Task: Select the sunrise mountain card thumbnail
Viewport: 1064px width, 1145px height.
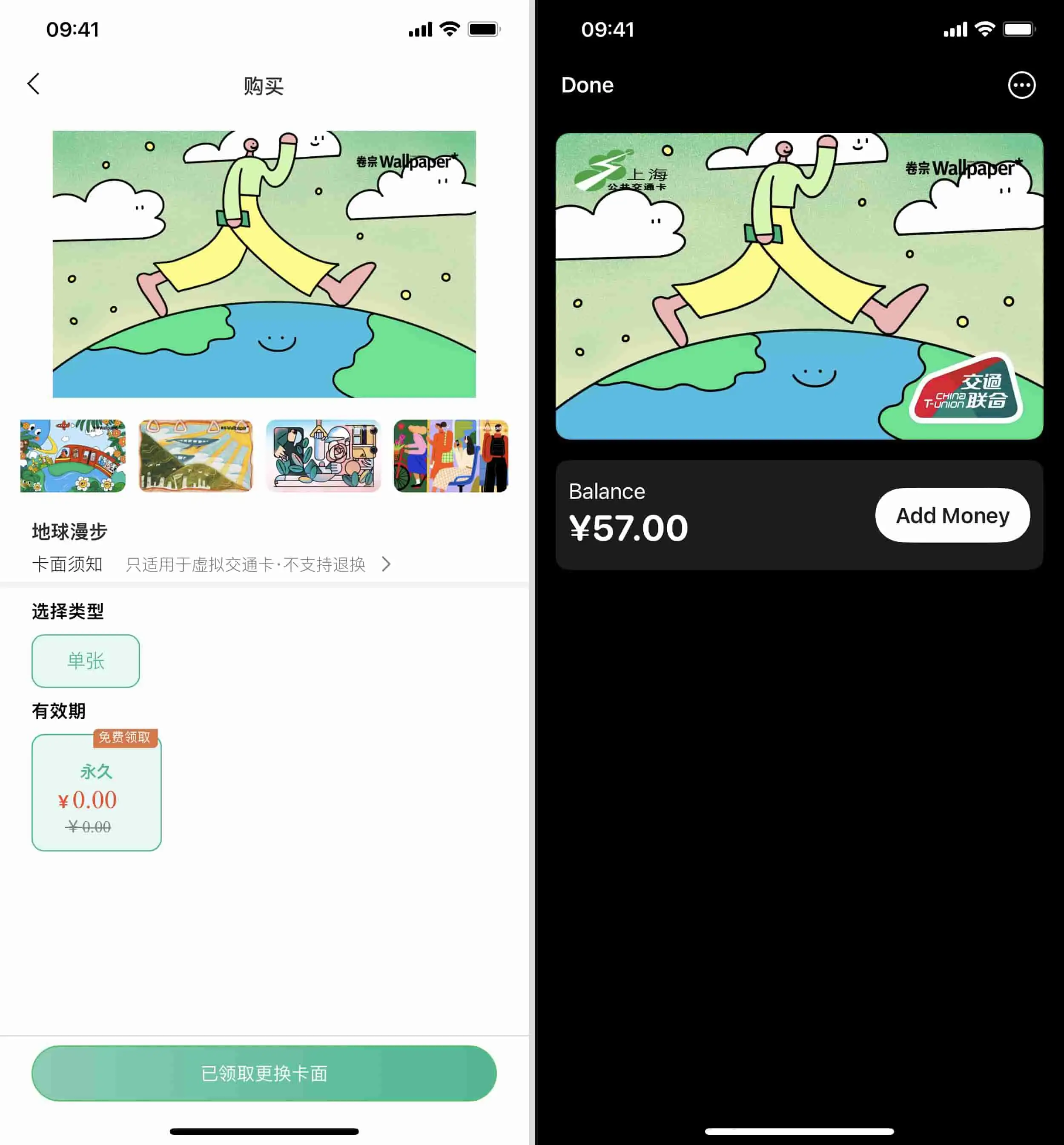Action: tap(195, 456)
